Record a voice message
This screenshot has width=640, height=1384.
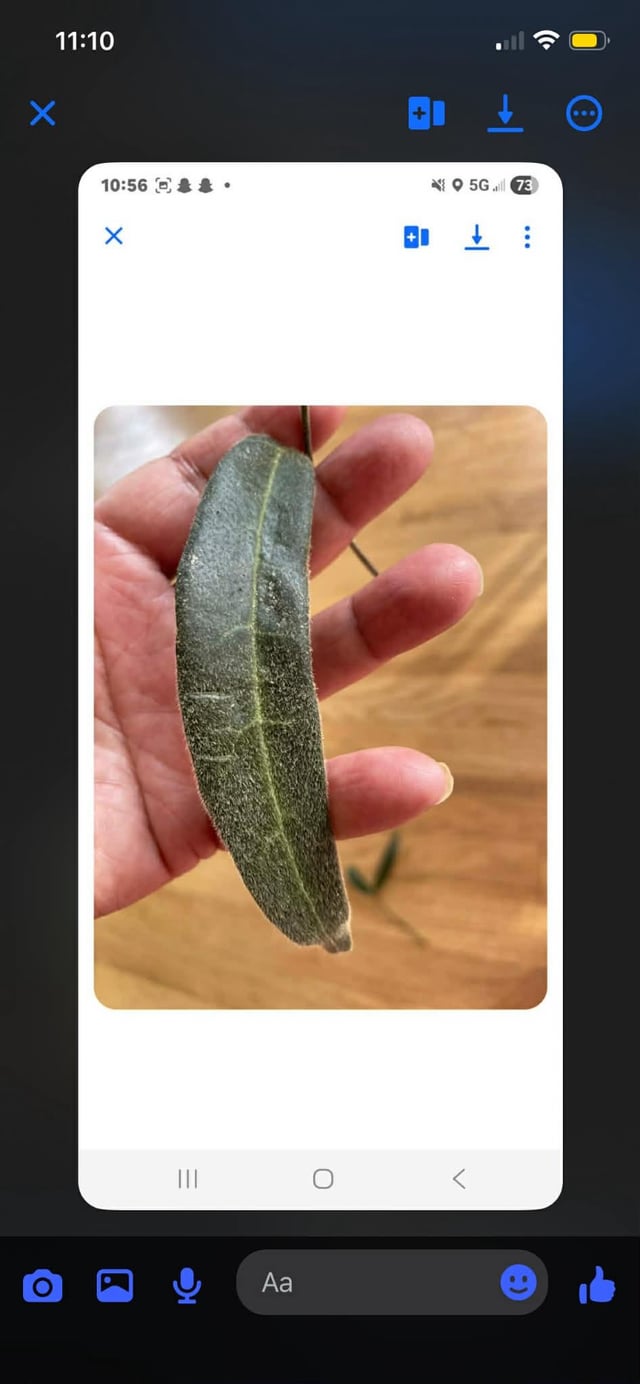186,1285
